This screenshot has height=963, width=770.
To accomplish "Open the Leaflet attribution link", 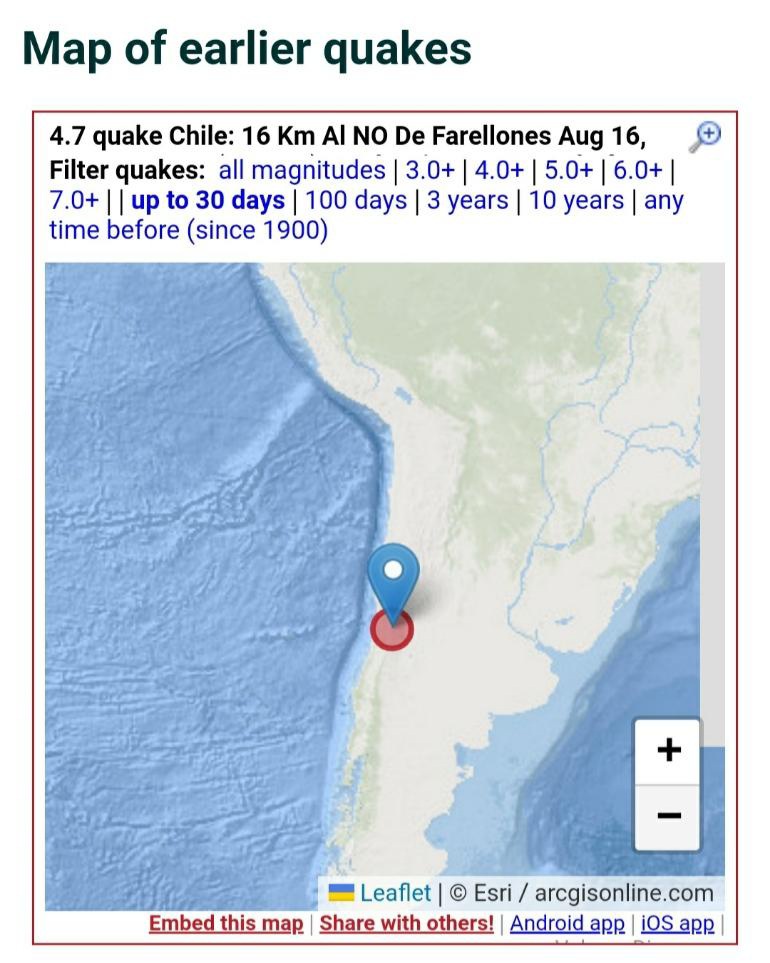I will coord(395,893).
